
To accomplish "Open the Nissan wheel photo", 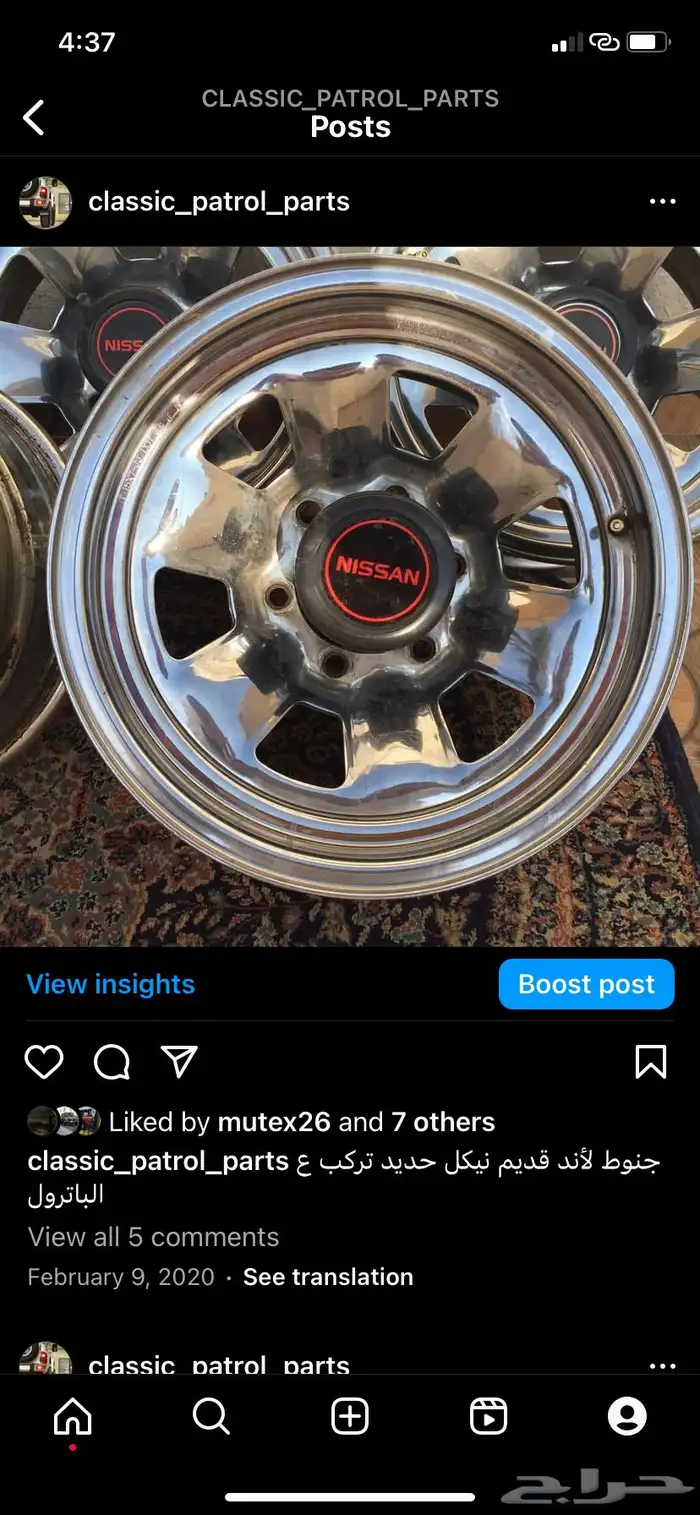I will 350,595.
